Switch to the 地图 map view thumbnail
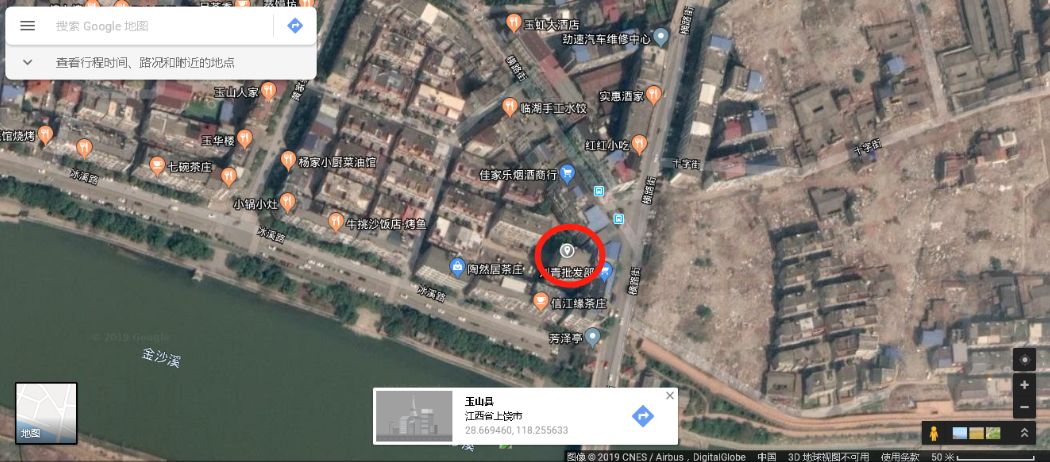 pyautogui.click(x=46, y=414)
